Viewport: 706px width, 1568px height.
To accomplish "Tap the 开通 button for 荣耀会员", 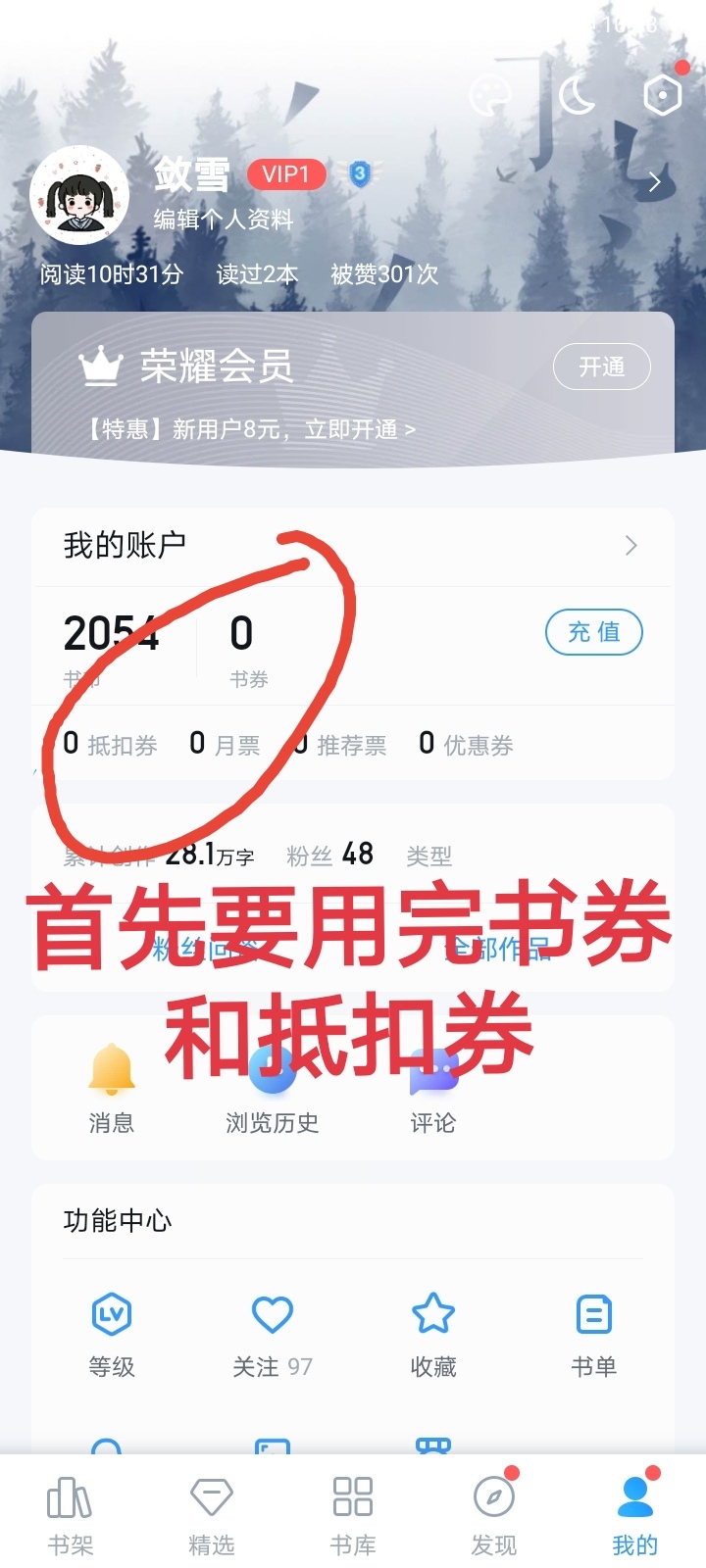I will coord(601,367).
